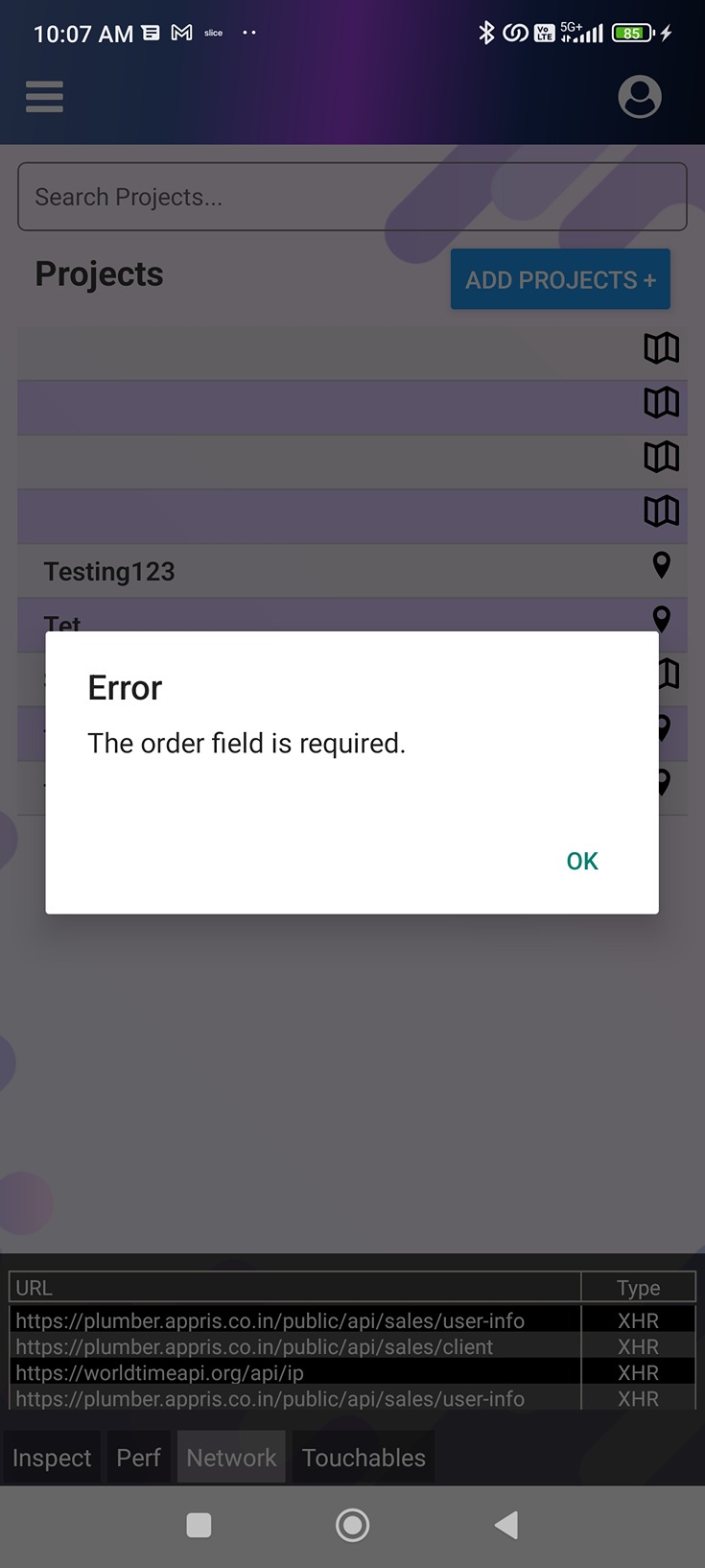Tap the Add Projects button
705x1568 pixels.
pyautogui.click(x=560, y=280)
